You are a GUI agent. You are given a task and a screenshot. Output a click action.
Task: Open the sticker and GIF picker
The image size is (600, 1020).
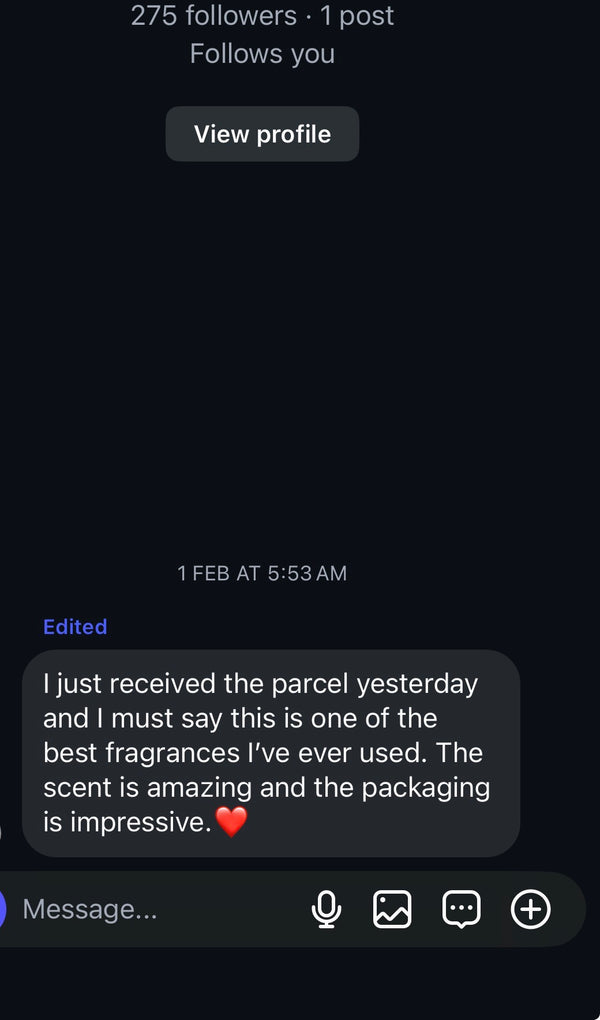click(x=461, y=909)
